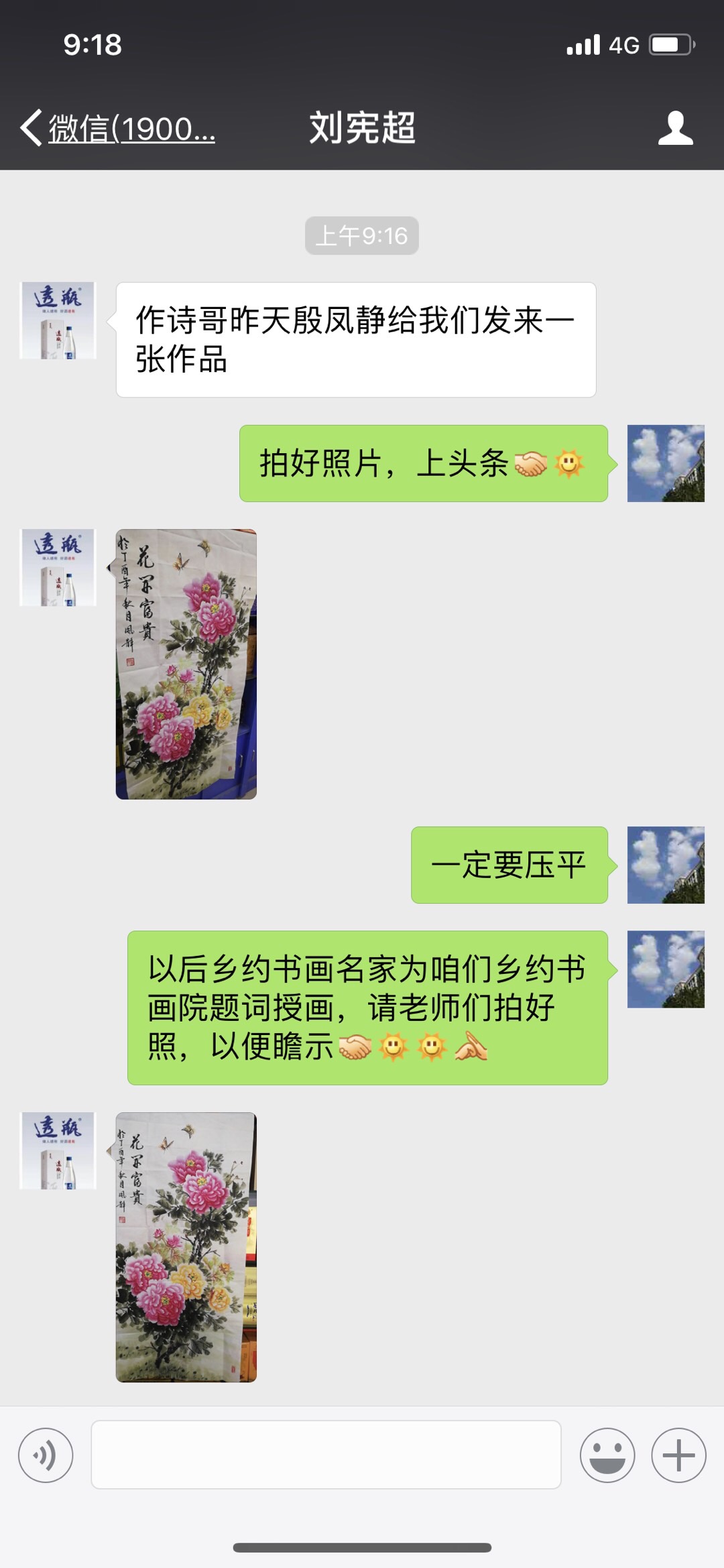Open my avatar beside 一定要压平 message

point(666,865)
